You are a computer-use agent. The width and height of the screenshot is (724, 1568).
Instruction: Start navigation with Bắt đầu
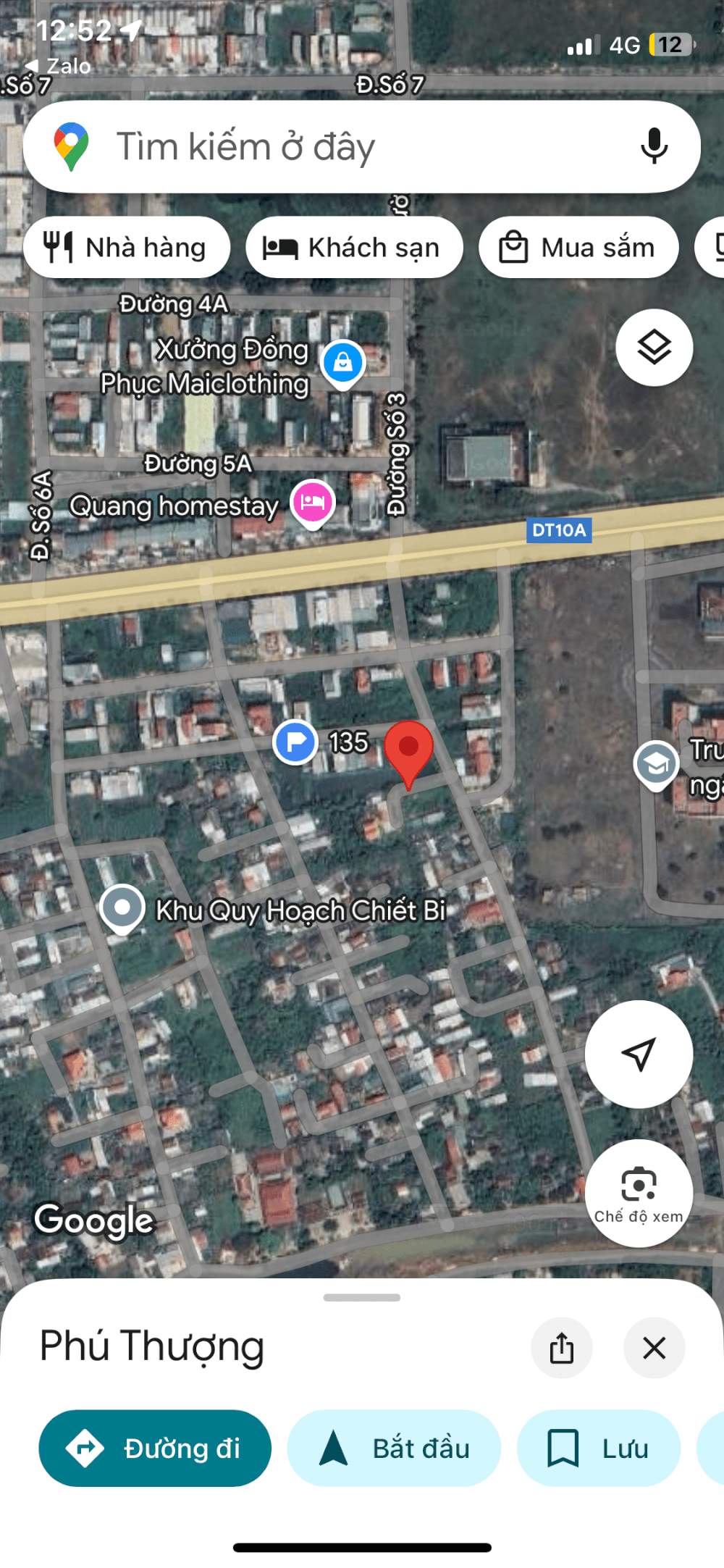point(394,1448)
